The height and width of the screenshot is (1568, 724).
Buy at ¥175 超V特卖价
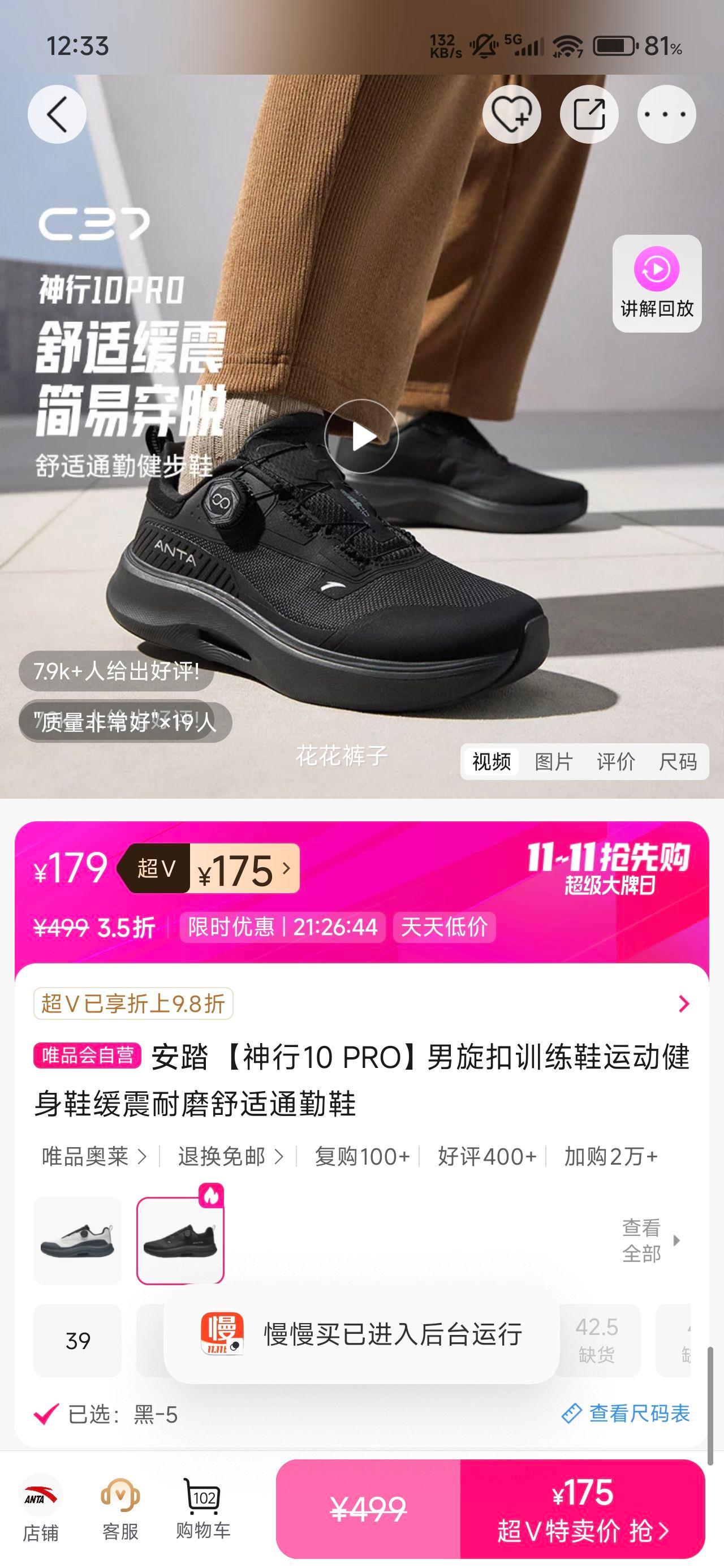pyautogui.click(x=582, y=1510)
